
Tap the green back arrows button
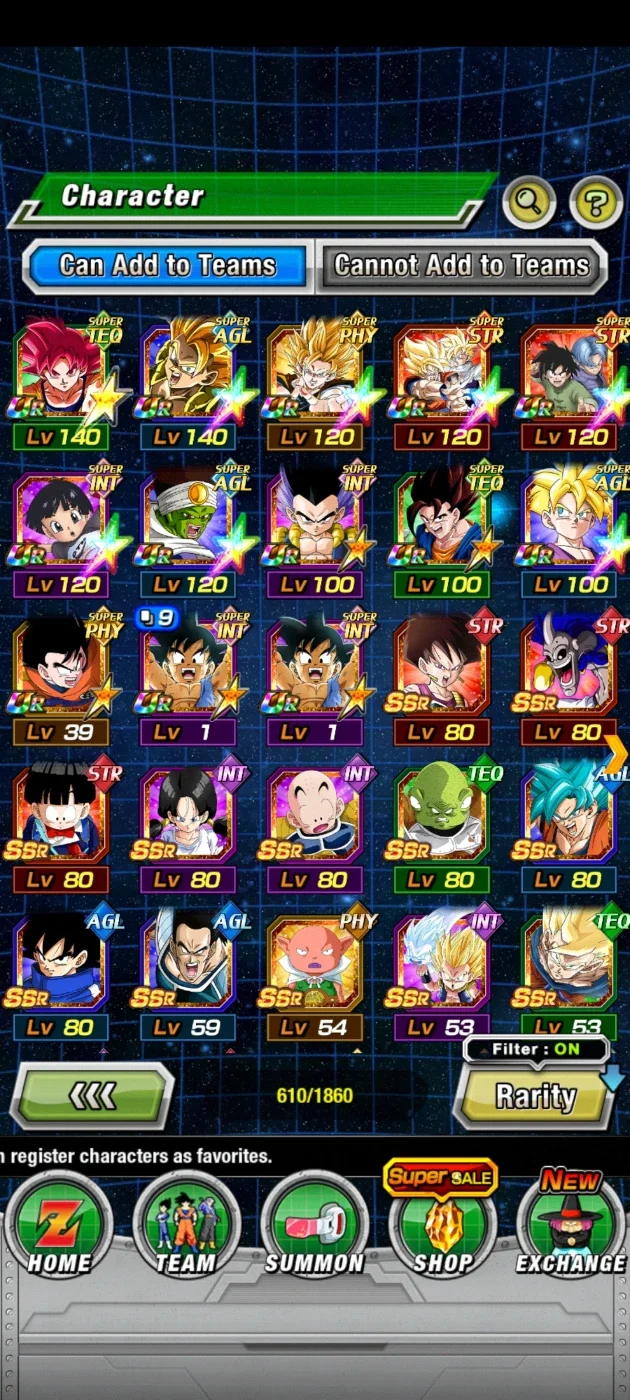(92, 1096)
